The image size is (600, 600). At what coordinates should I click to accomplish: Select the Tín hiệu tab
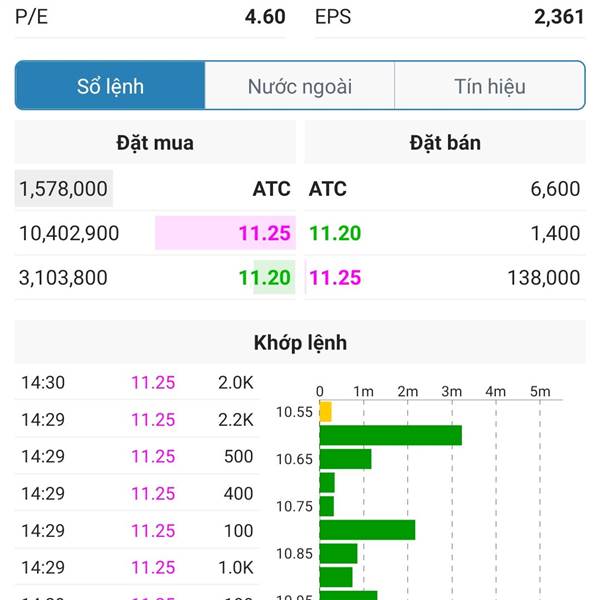pos(489,86)
